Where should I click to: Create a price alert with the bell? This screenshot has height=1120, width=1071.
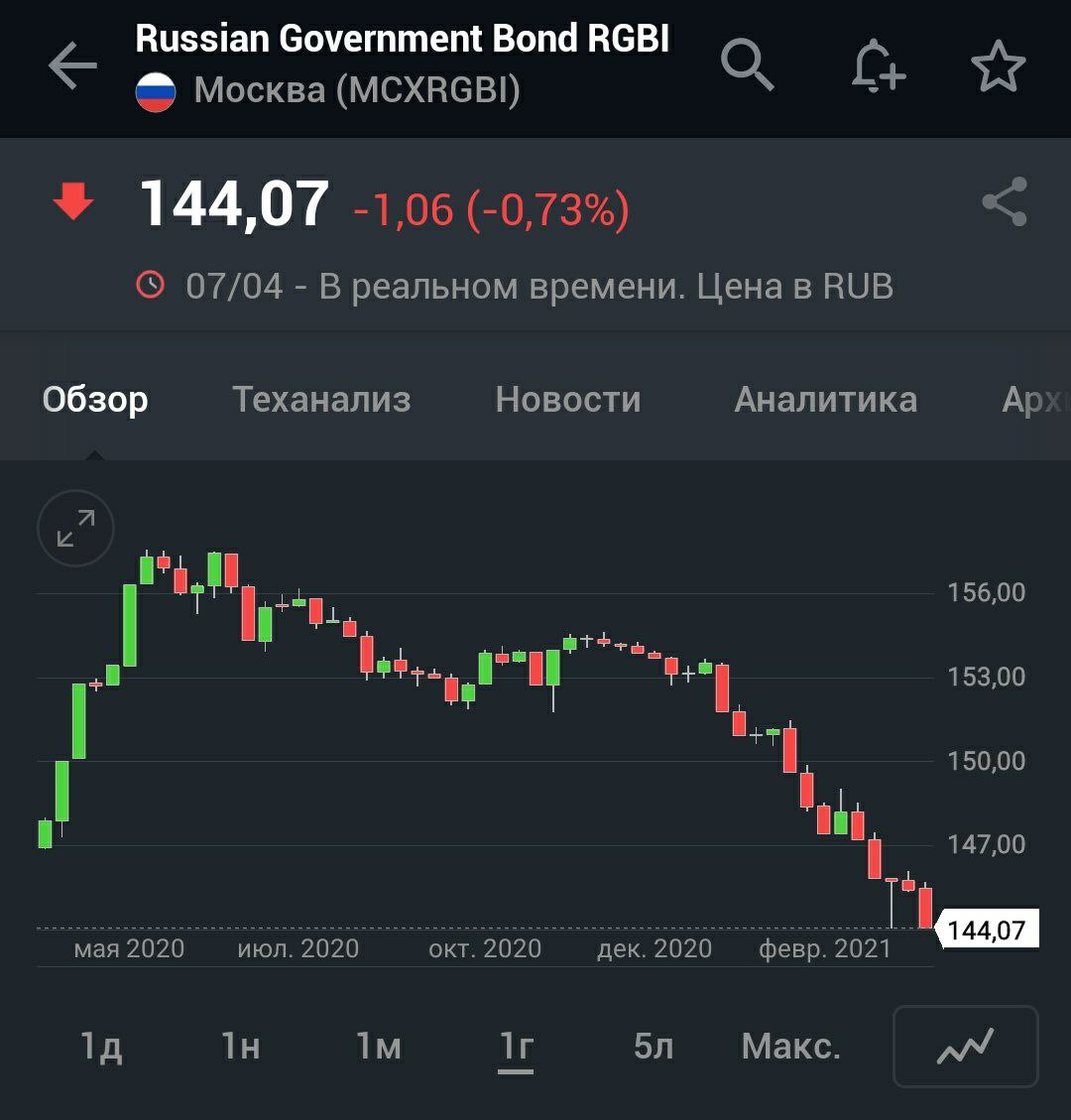877,67
